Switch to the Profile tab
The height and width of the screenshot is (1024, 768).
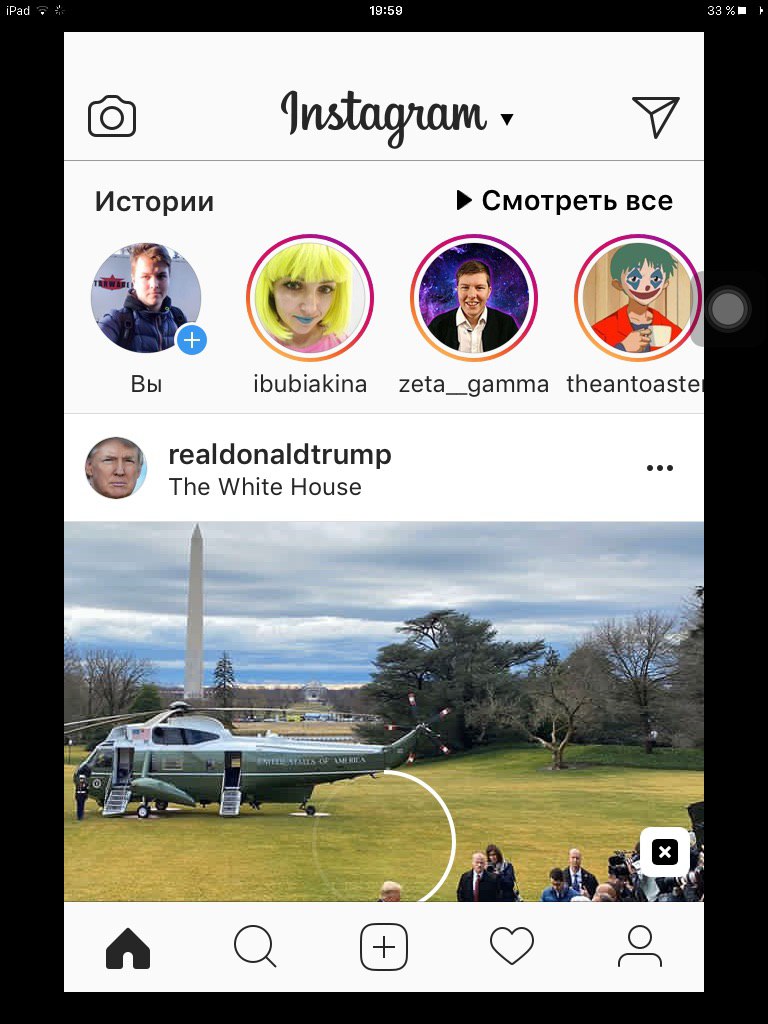pos(640,947)
